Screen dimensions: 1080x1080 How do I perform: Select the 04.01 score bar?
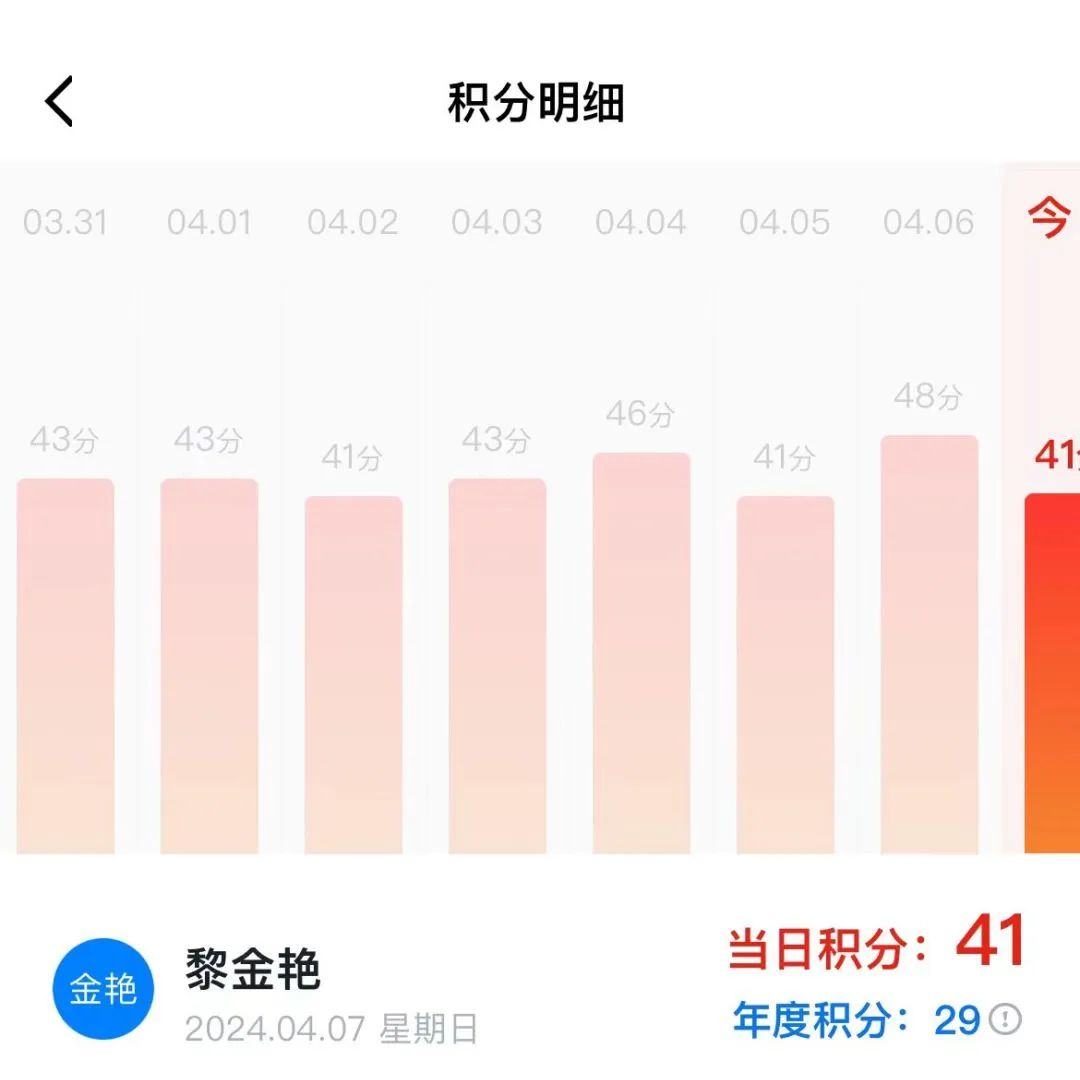pos(209,665)
